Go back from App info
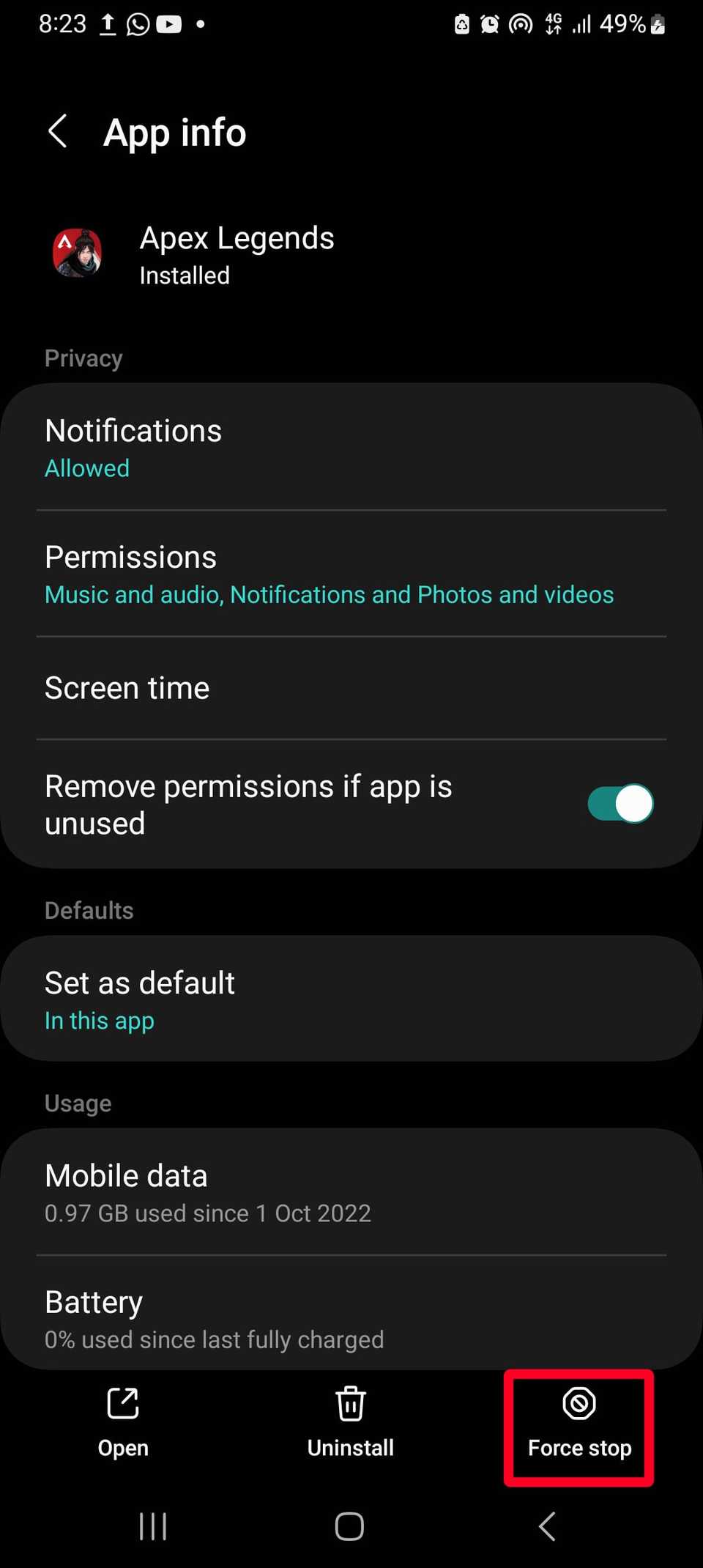 tap(58, 132)
